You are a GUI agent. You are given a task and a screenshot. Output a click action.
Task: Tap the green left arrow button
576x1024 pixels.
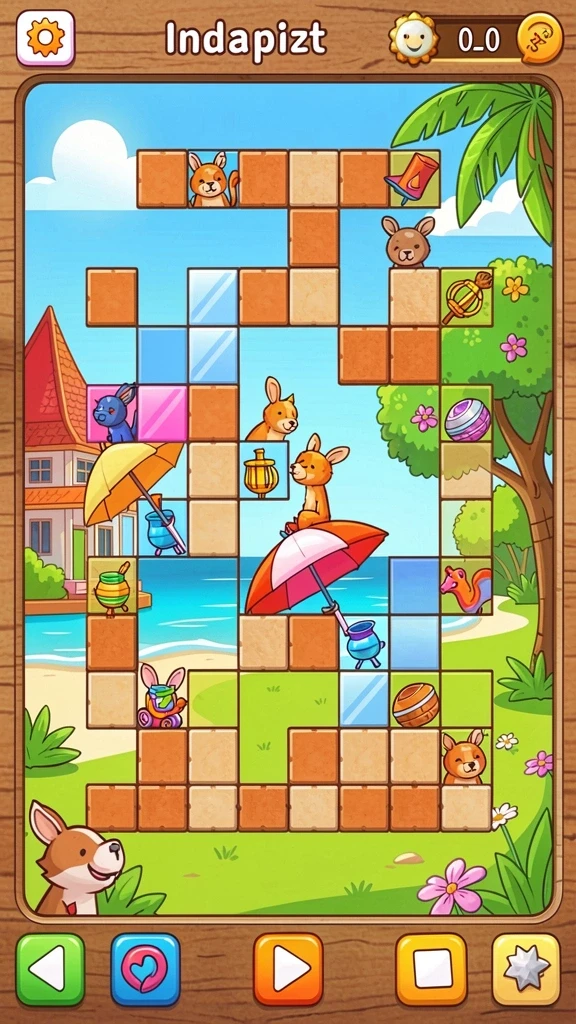[50, 969]
